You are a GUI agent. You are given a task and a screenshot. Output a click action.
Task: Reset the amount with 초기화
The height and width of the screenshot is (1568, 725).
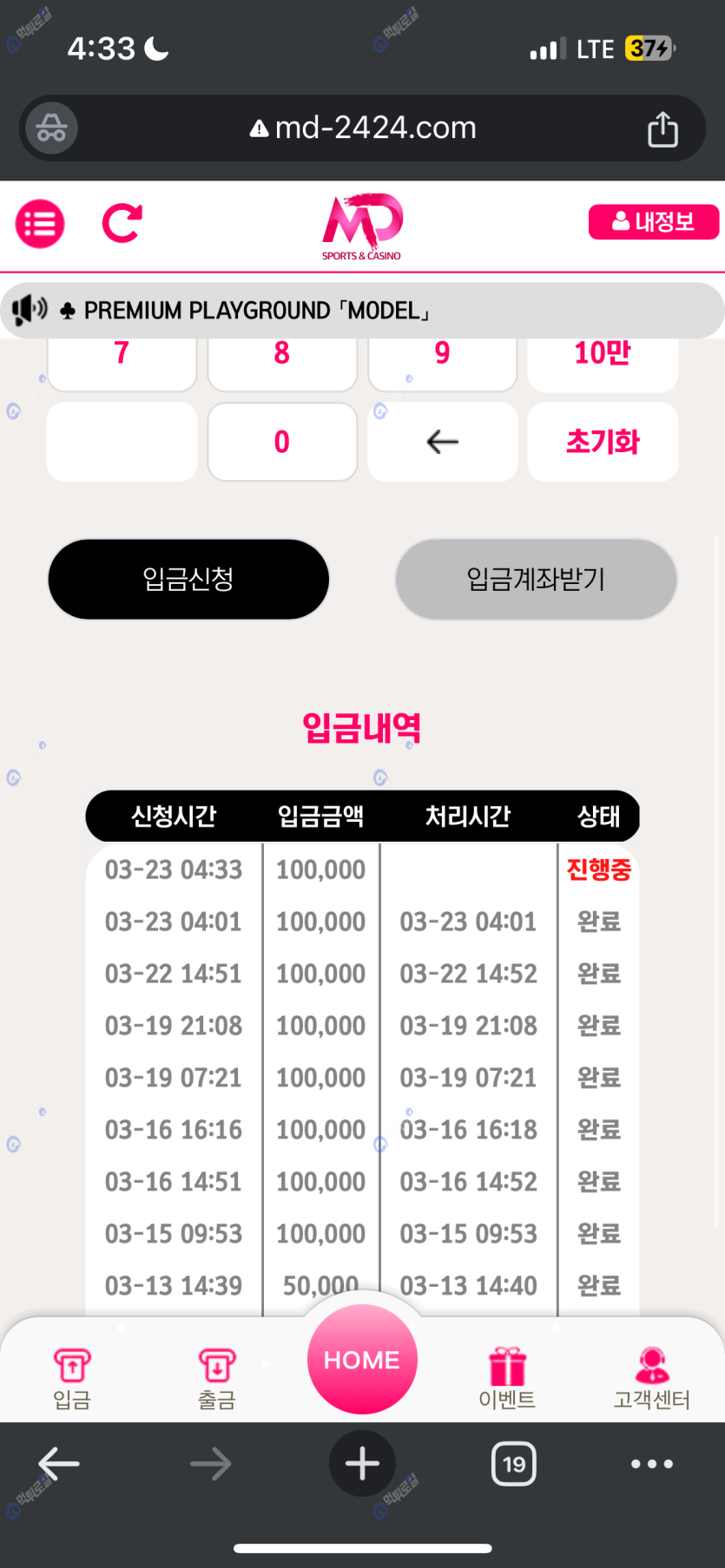pos(602,442)
